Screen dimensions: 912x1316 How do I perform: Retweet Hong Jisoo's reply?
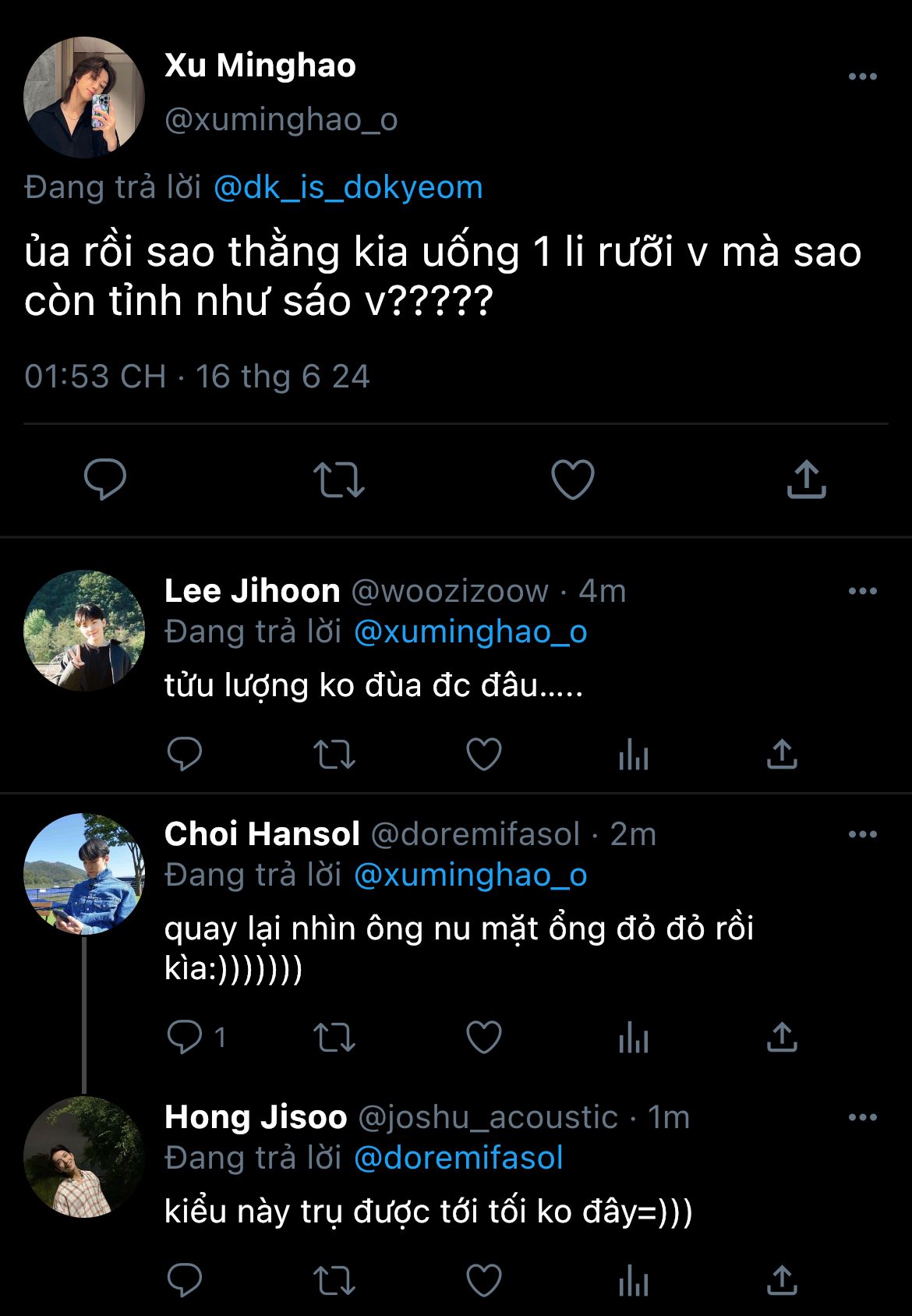334,1280
